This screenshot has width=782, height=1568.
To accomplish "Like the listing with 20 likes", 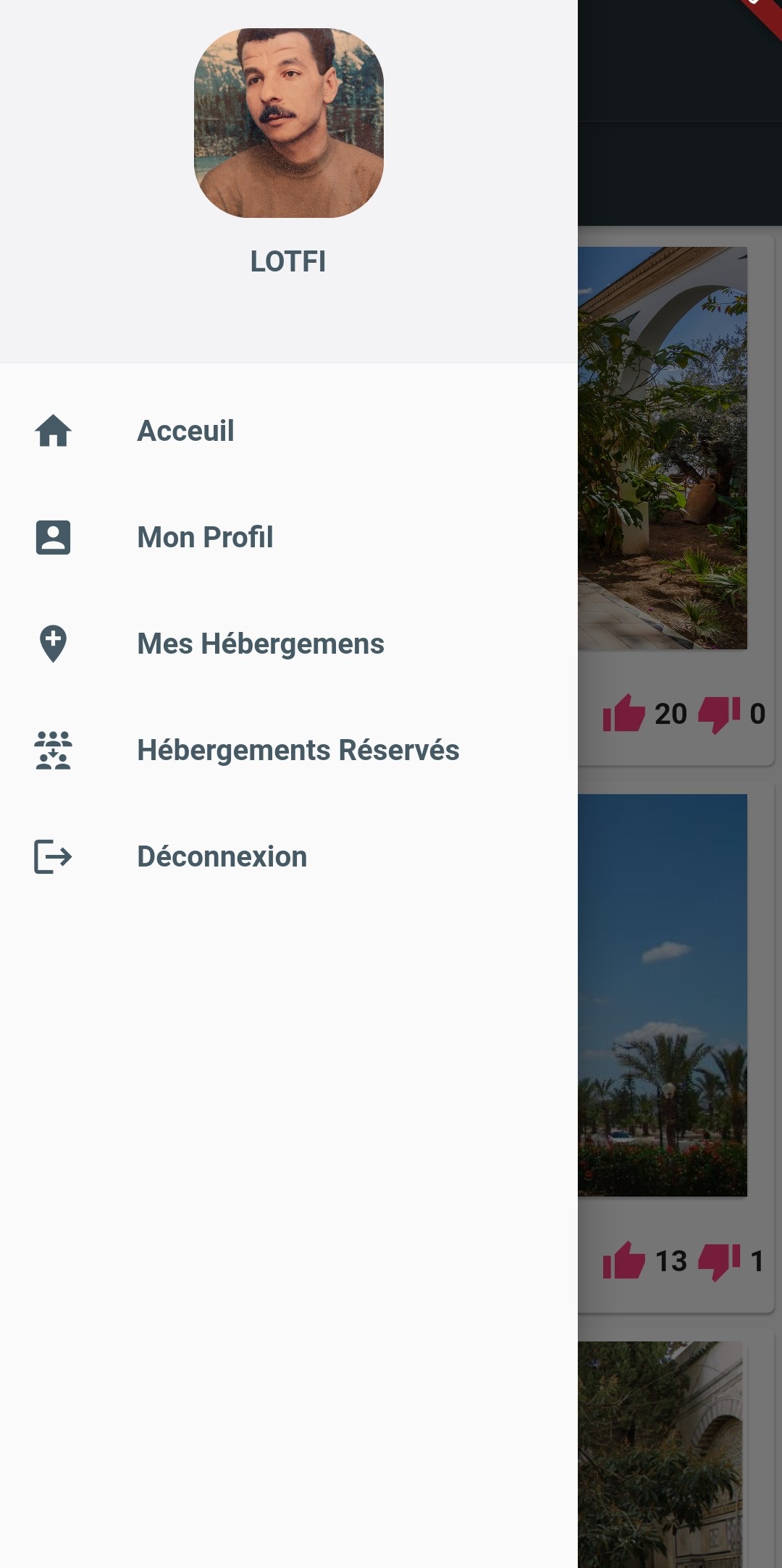I will coord(623,714).
